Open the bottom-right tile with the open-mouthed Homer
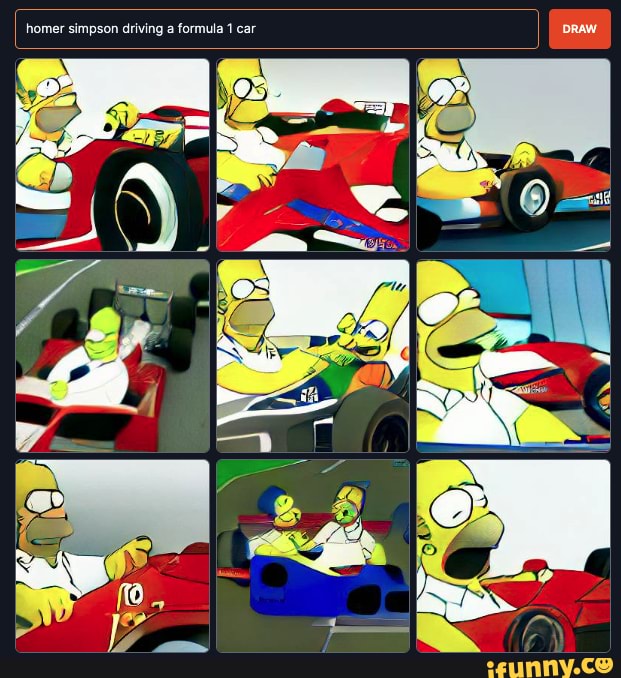This screenshot has width=621, height=678. 513,556
